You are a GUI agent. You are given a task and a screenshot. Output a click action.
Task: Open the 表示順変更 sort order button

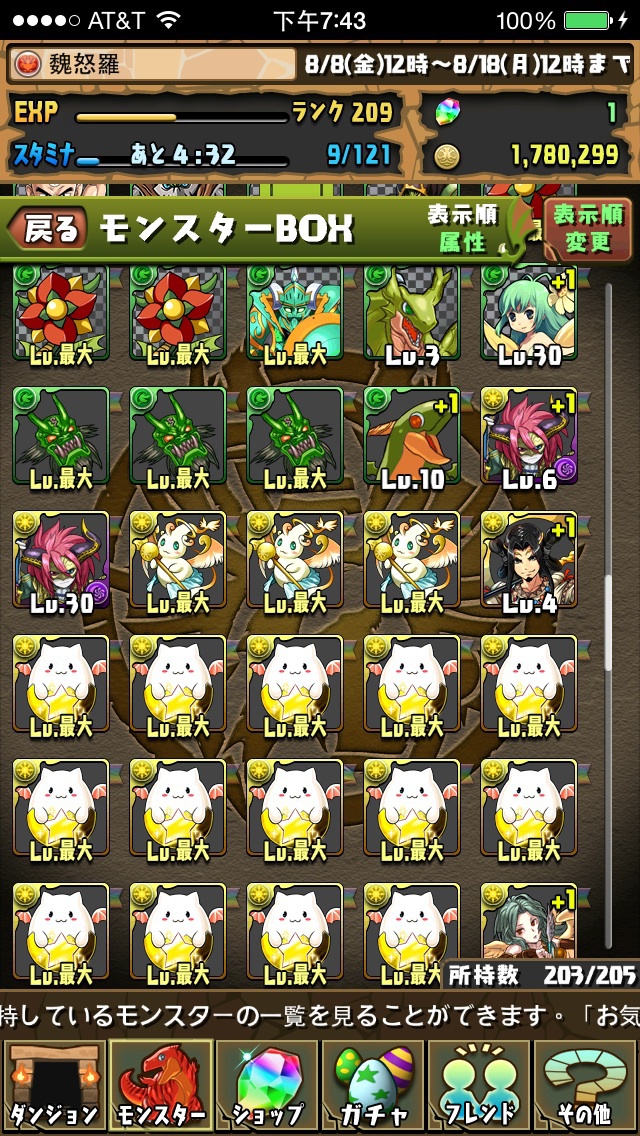point(587,227)
